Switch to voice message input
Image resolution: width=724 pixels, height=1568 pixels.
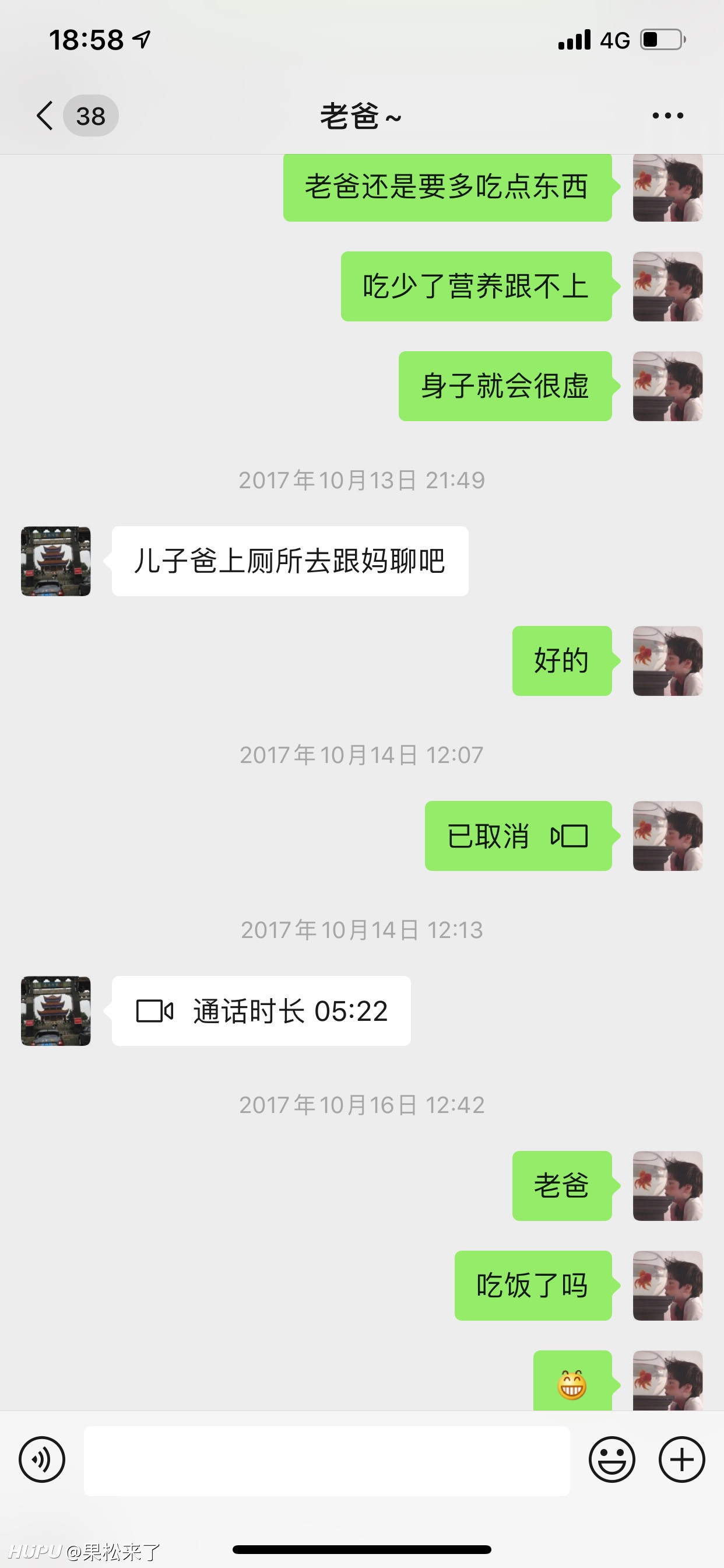[42, 1459]
